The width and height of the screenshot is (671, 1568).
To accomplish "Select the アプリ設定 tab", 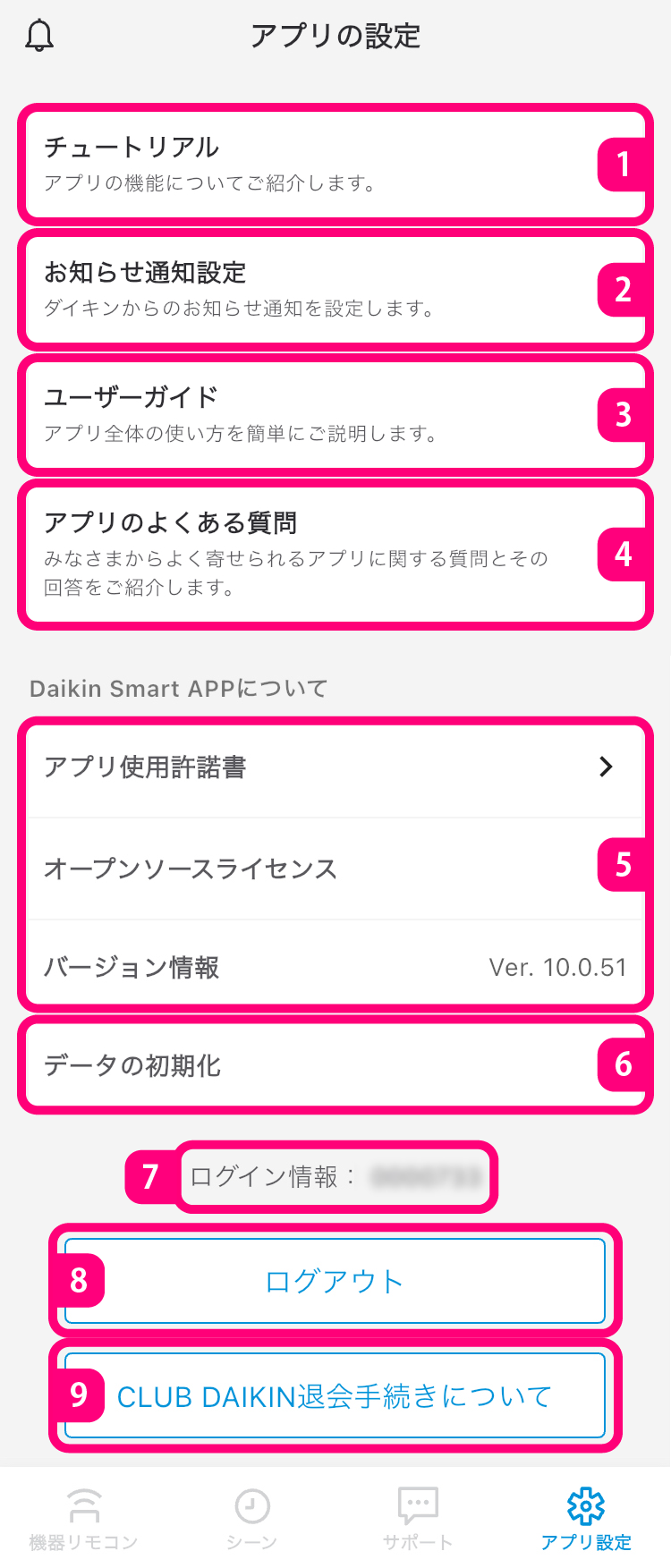I will (x=586, y=1518).
